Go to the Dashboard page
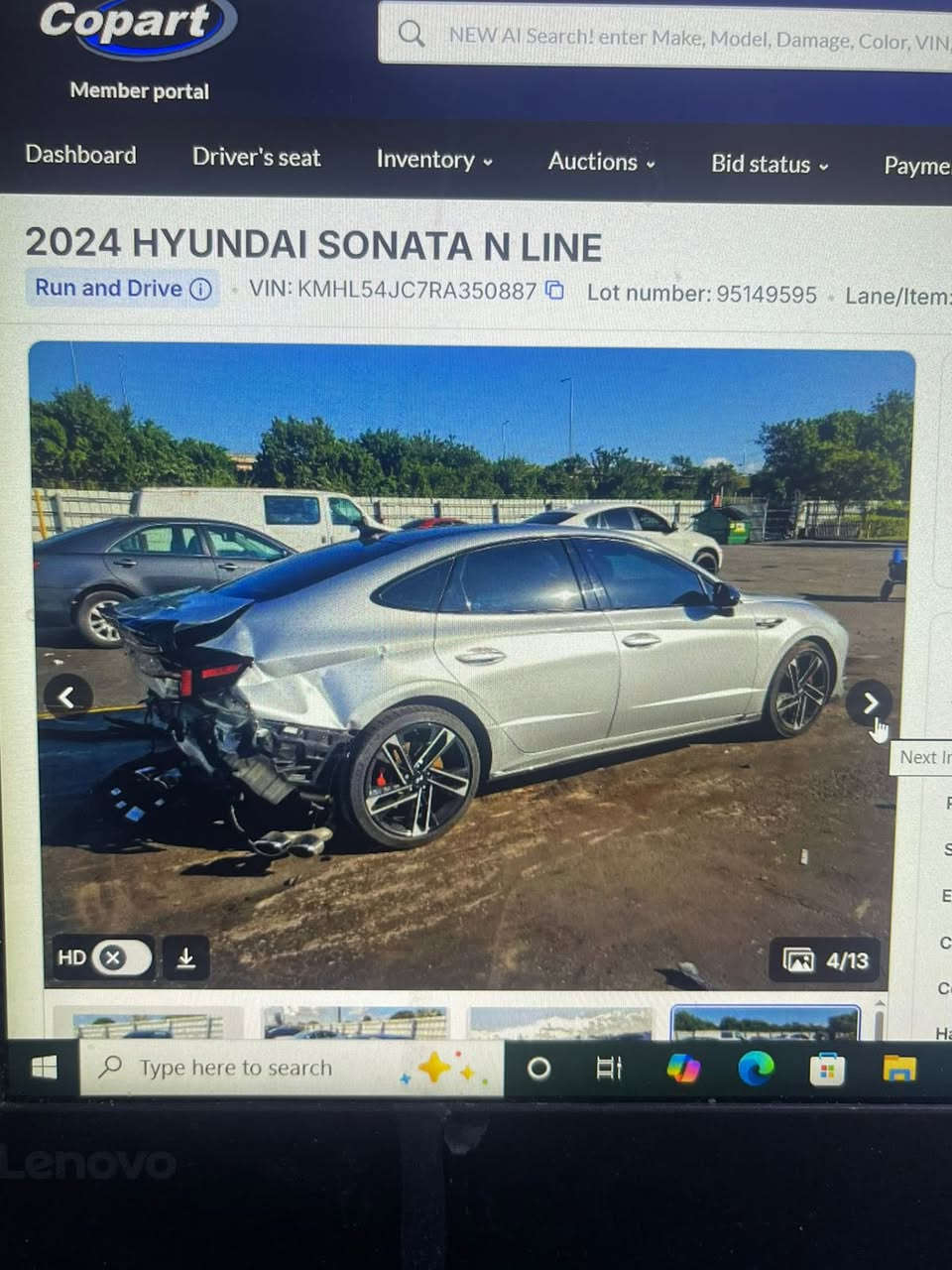The image size is (952, 1270). point(80,155)
